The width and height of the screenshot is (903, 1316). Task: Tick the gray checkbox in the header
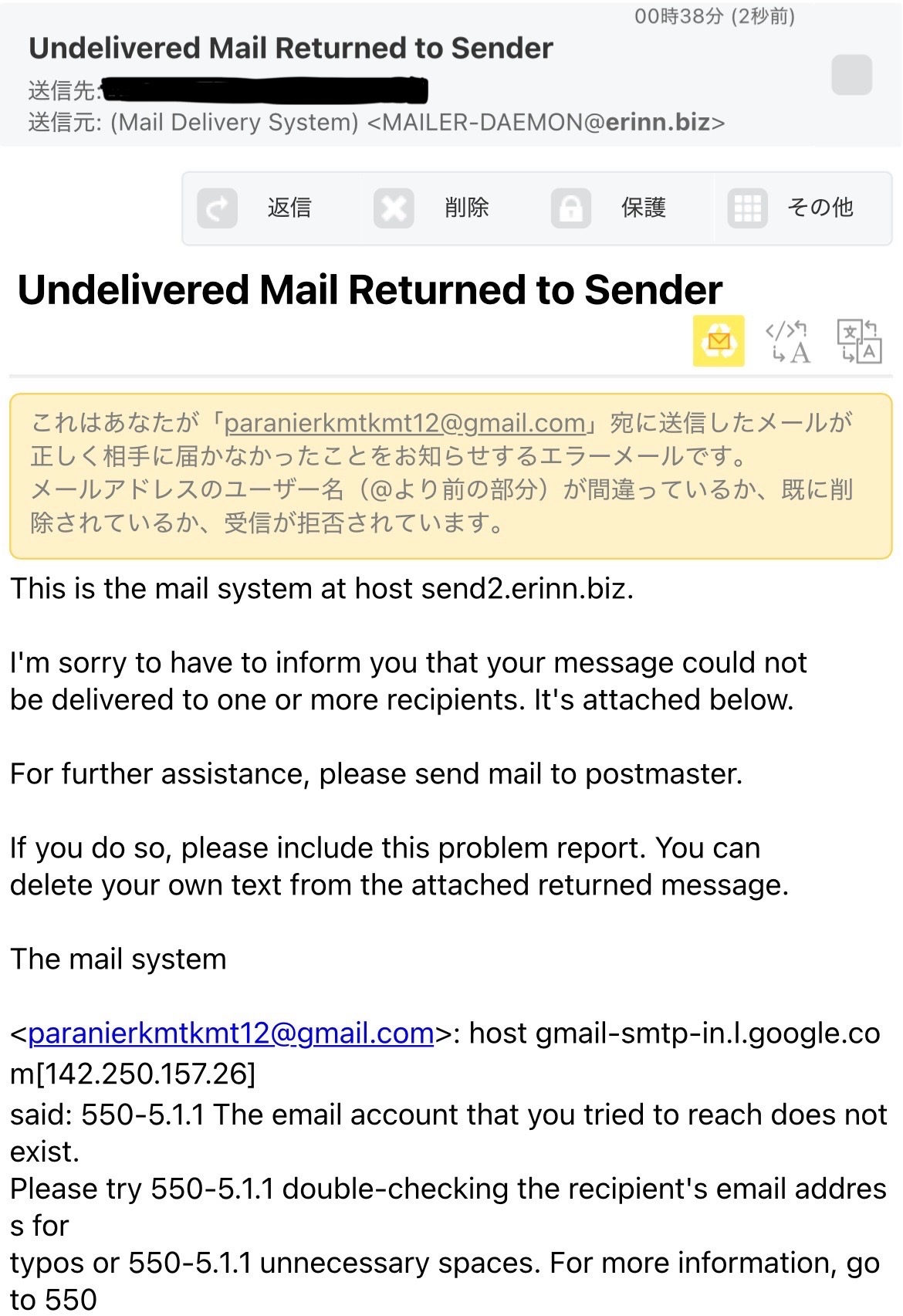pos(851,75)
